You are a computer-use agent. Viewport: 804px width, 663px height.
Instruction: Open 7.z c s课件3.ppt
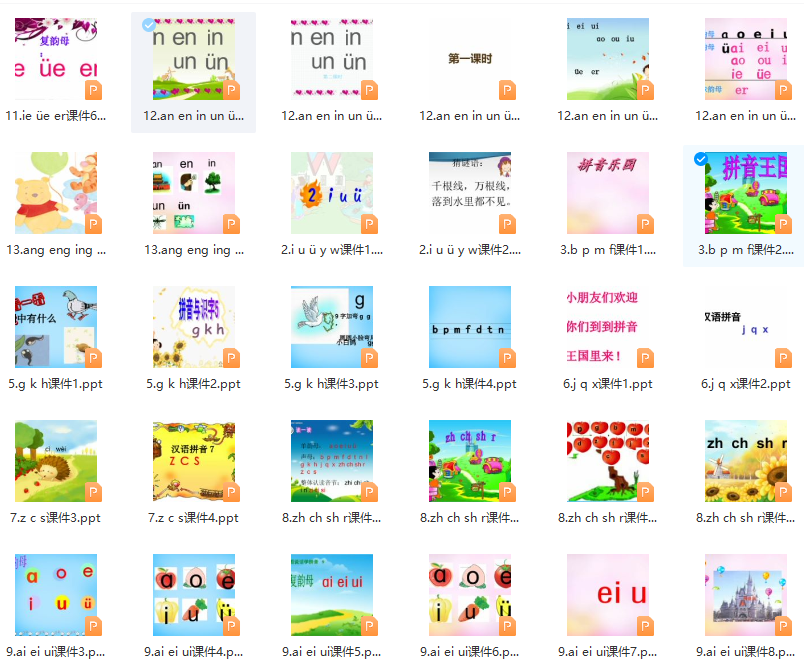point(56,461)
